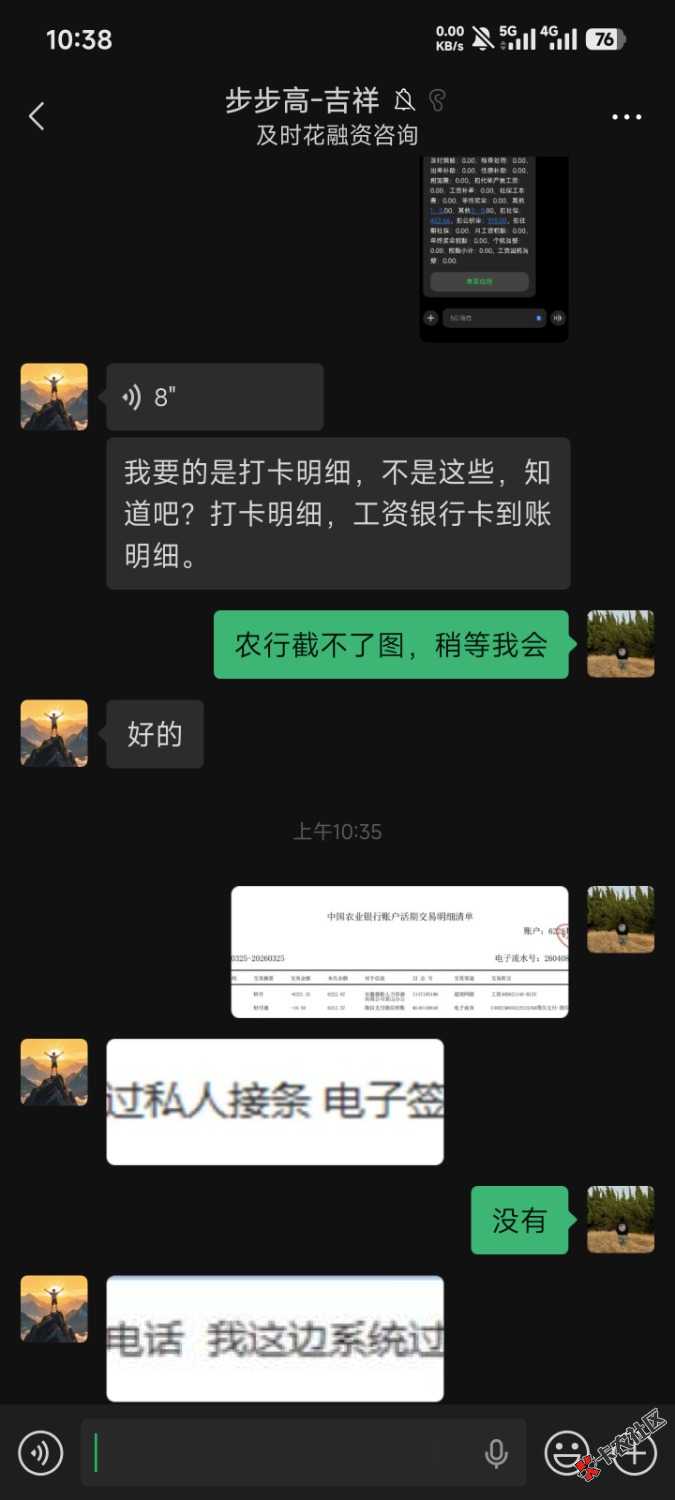Go back to the chat list

coord(37,117)
